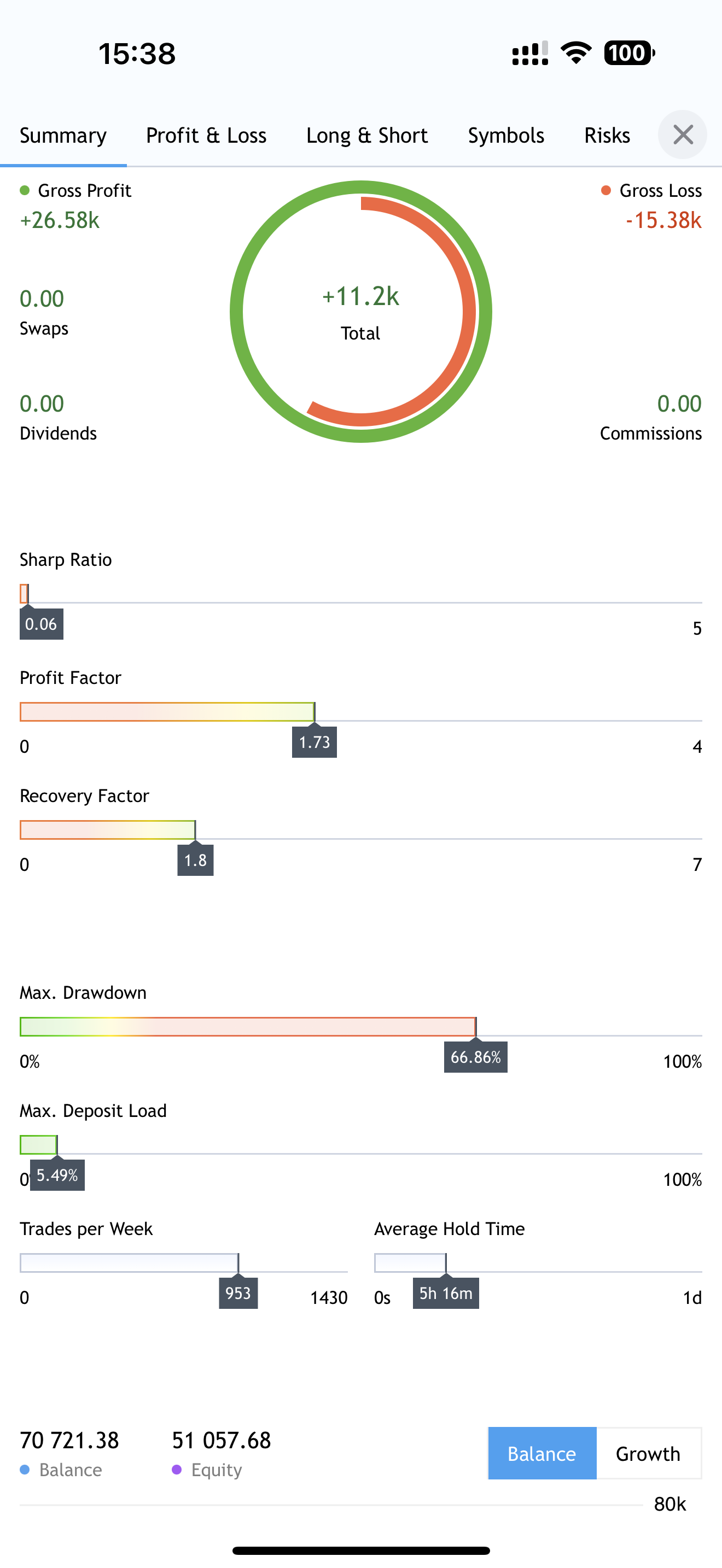Image resolution: width=722 pixels, height=1568 pixels.
Task: Open the Long & Short tab
Action: pyautogui.click(x=366, y=135)
